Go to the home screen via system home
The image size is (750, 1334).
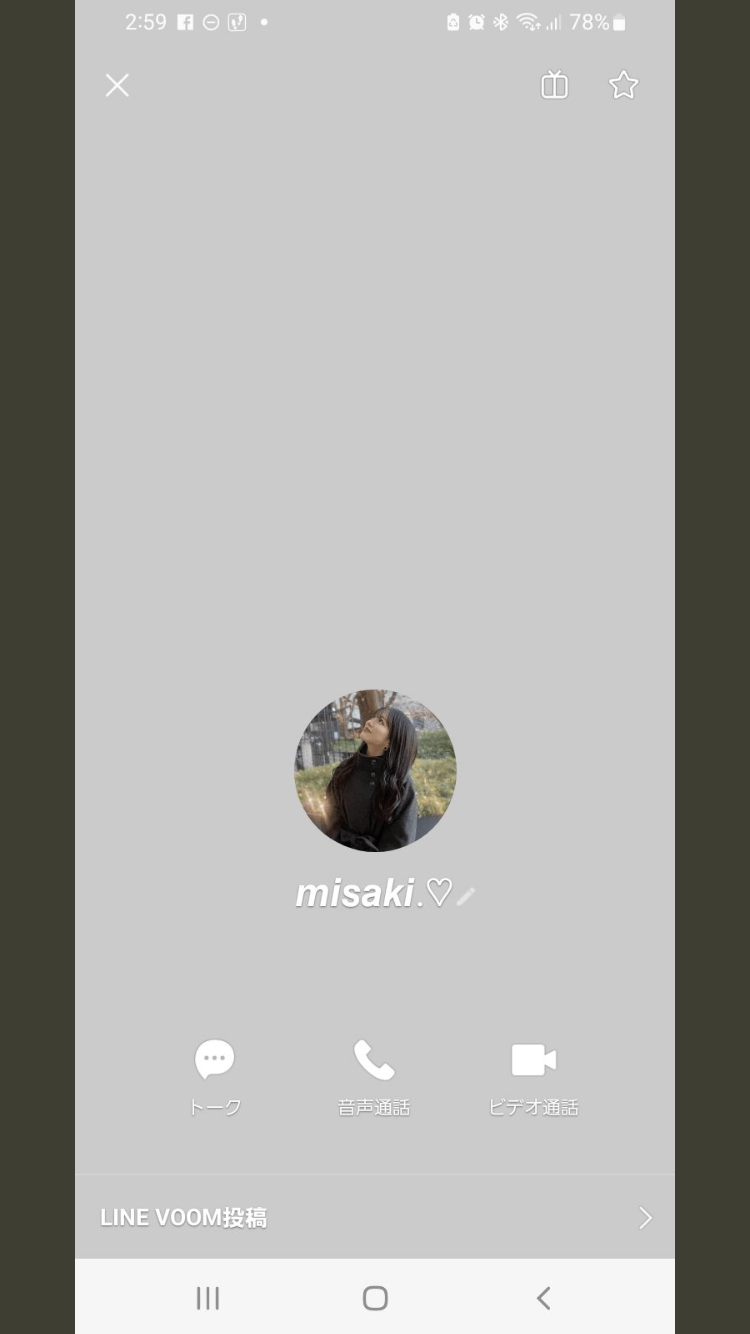click(375, 1298)
